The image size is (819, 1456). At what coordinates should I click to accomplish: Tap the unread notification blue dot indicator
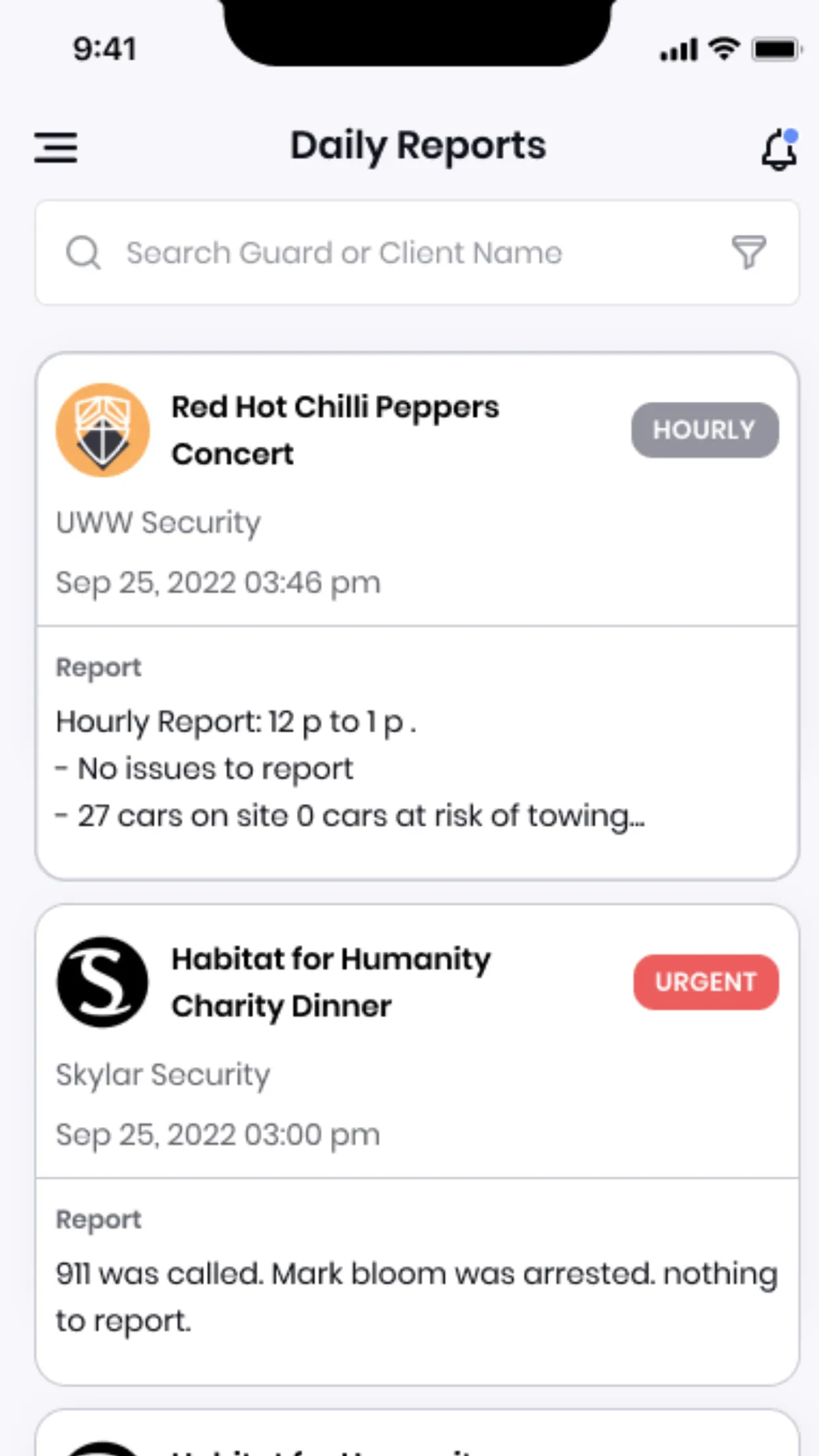(793, 136)
